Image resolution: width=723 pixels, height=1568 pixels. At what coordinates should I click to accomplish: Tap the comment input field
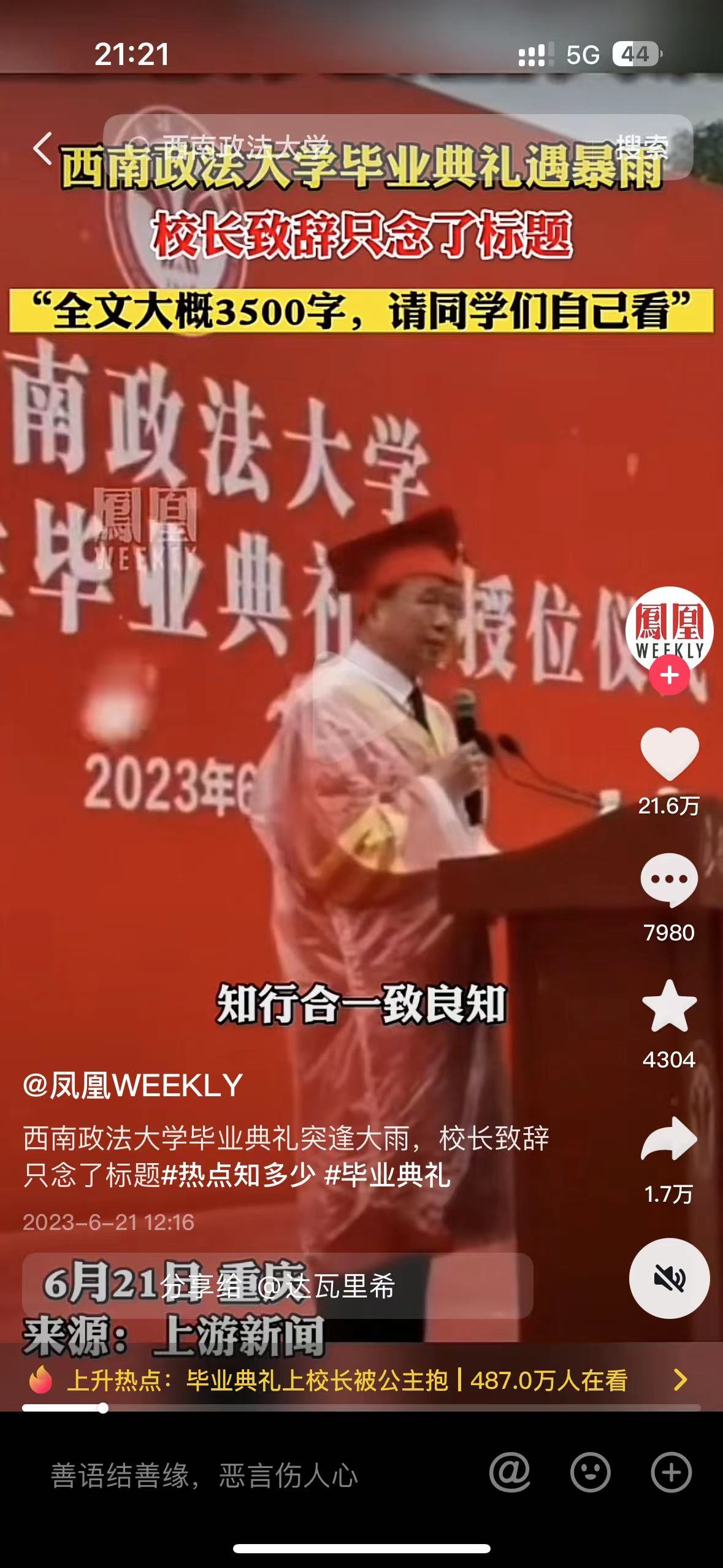(245, 1475)
